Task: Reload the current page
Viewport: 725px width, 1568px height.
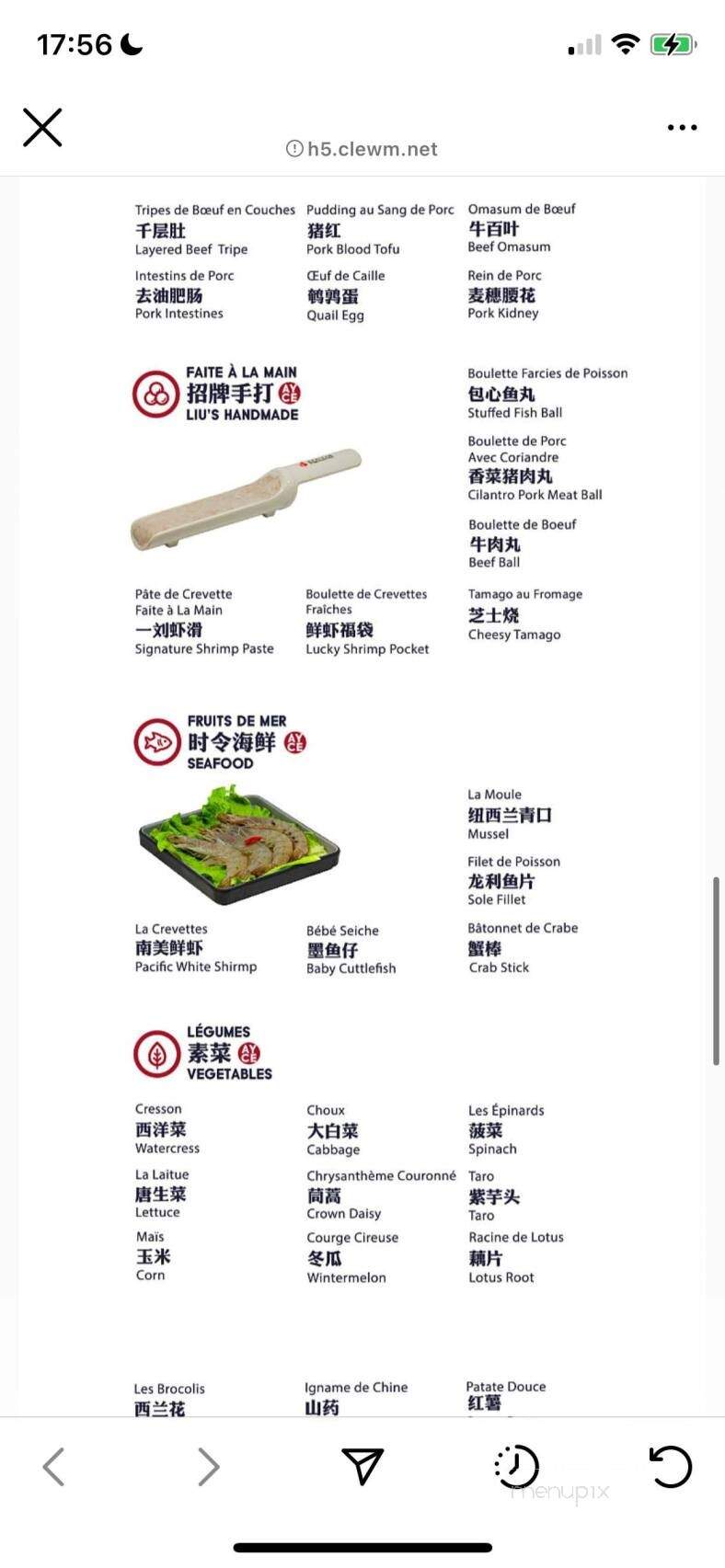Action: [670, 1466]
